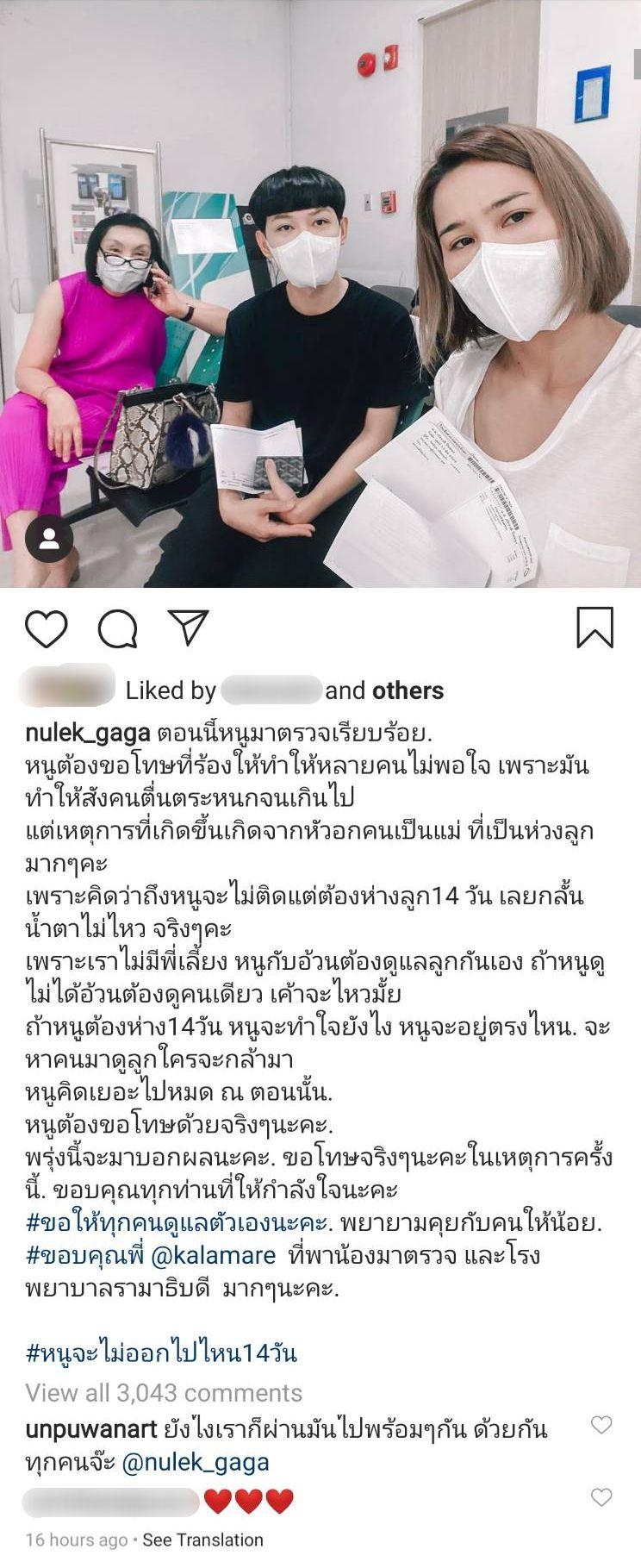This screenshot has width=641, height=1568.
Task: View all 3,043 comments
Action: point(164,1393)
